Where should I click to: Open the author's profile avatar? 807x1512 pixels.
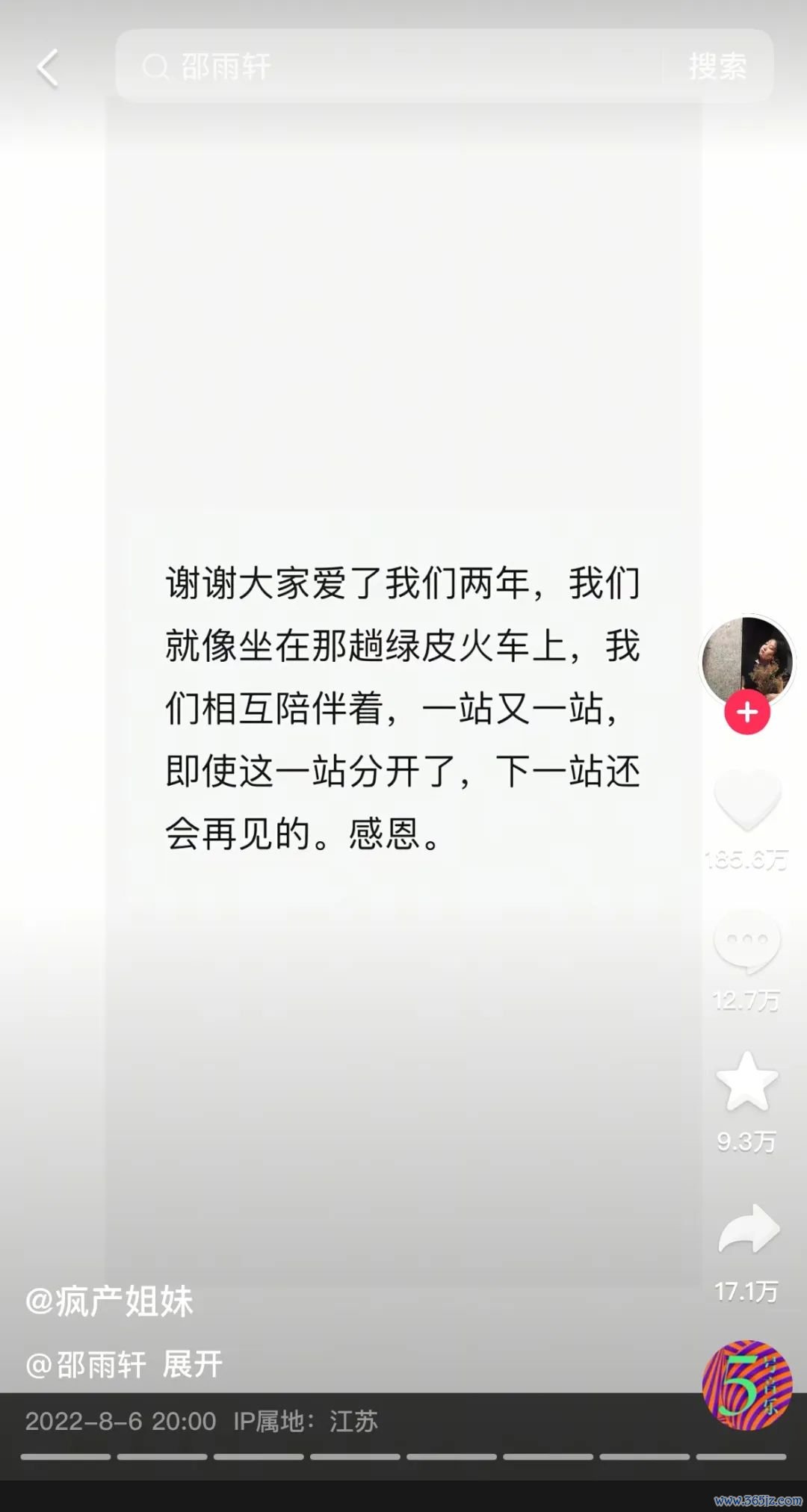point(747,661)
